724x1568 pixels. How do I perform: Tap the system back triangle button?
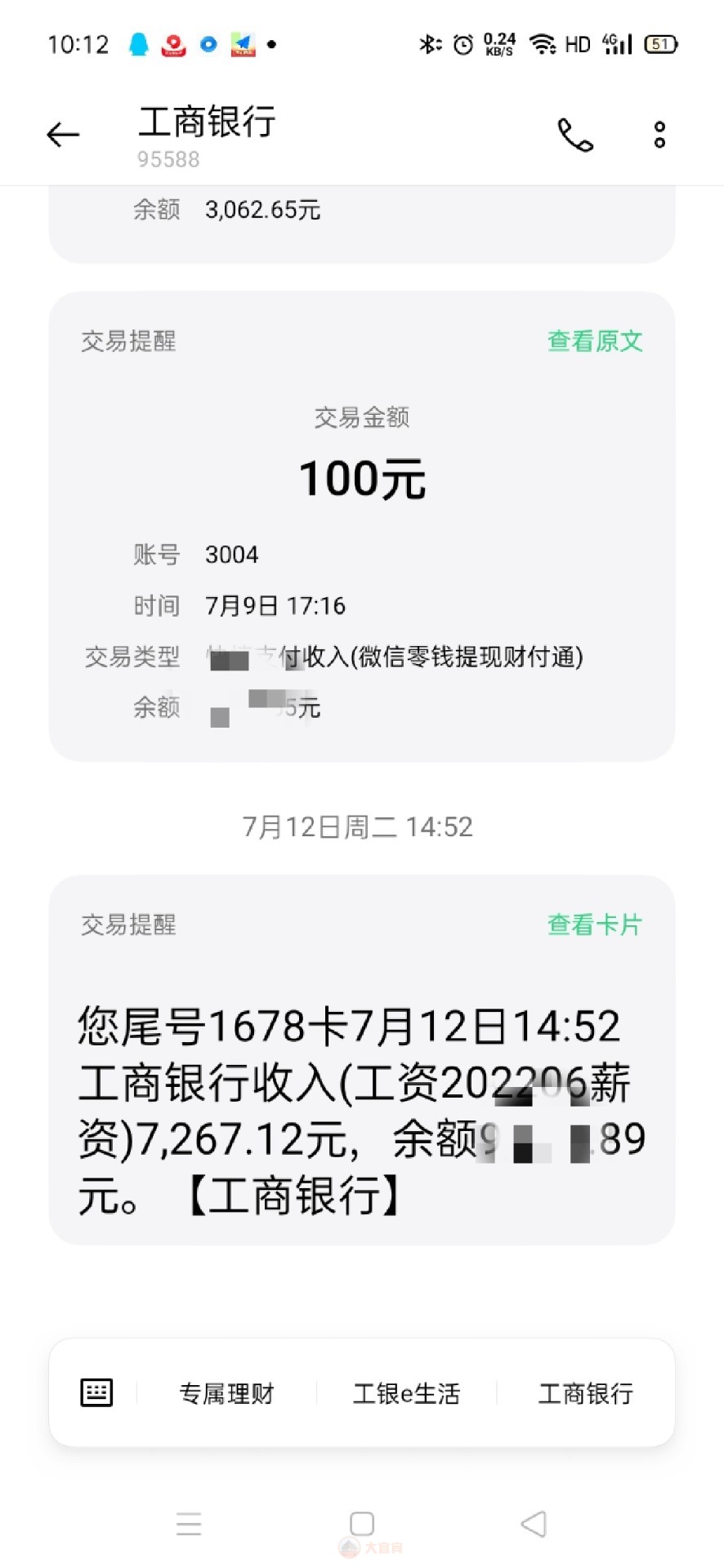pyautogui.click(x=534, y=1524)
